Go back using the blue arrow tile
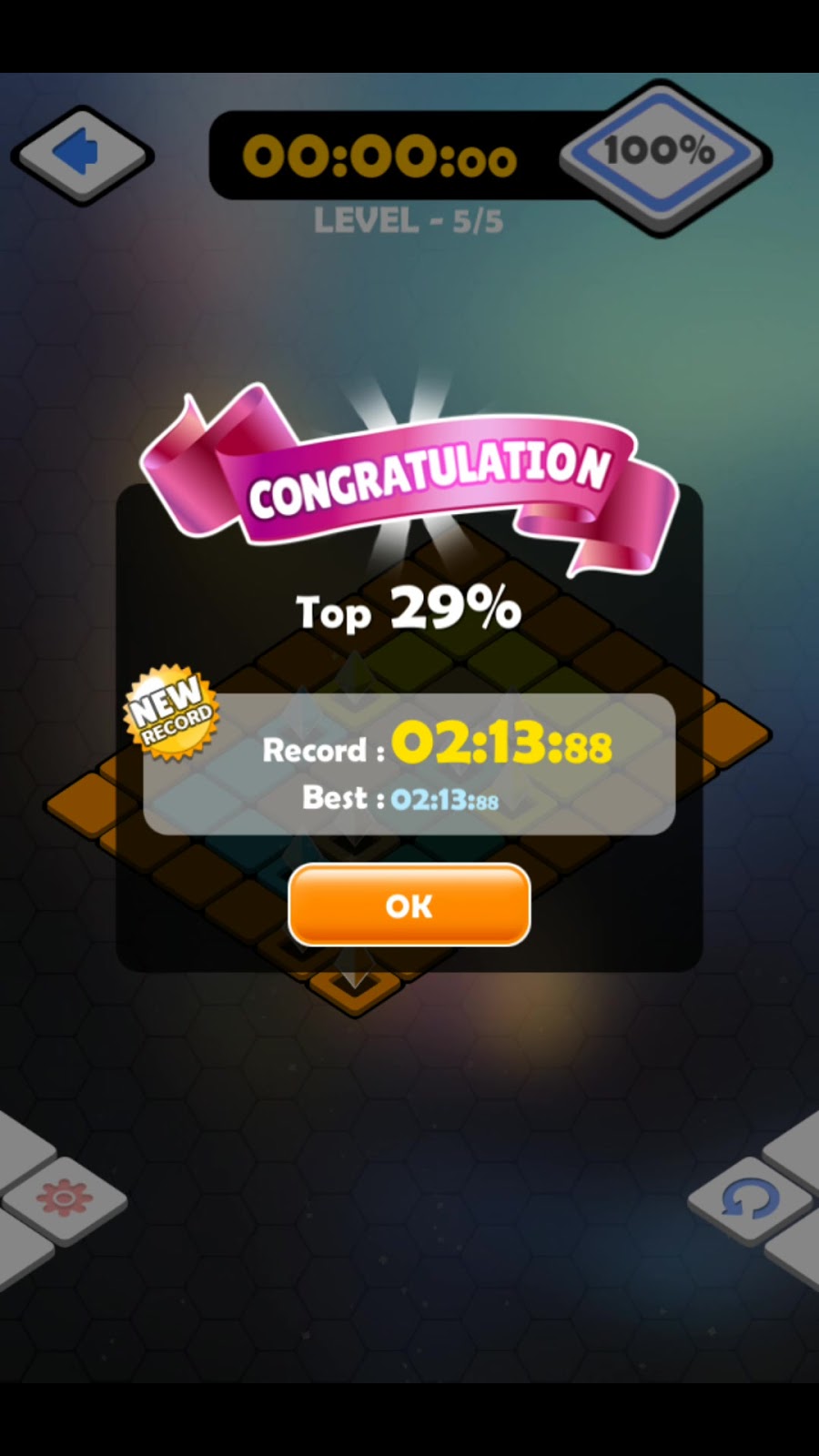Viewport: 819px width, 1456px height. 80,153
